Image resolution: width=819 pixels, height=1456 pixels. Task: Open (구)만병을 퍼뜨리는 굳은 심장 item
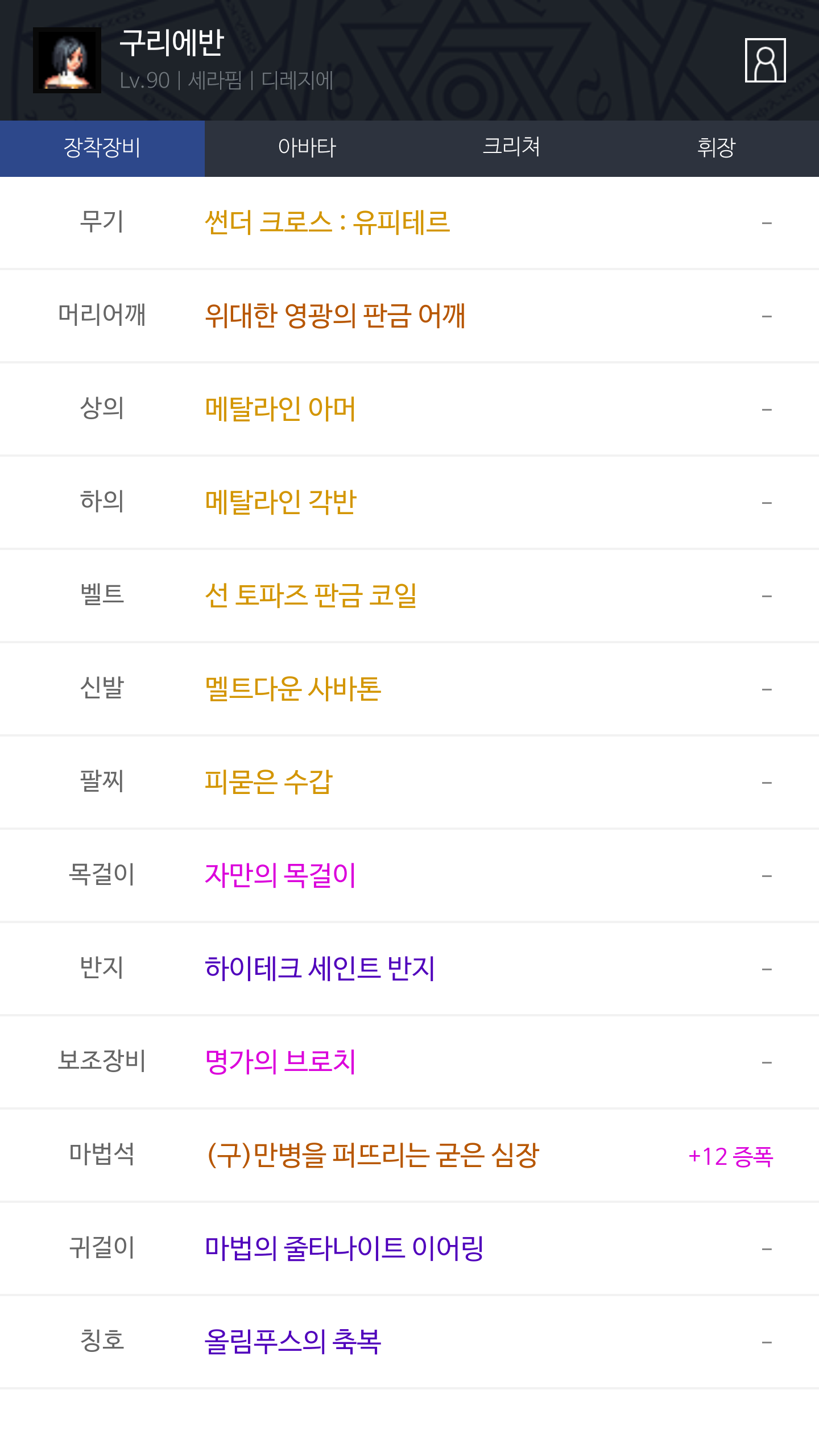point(373,1155)
